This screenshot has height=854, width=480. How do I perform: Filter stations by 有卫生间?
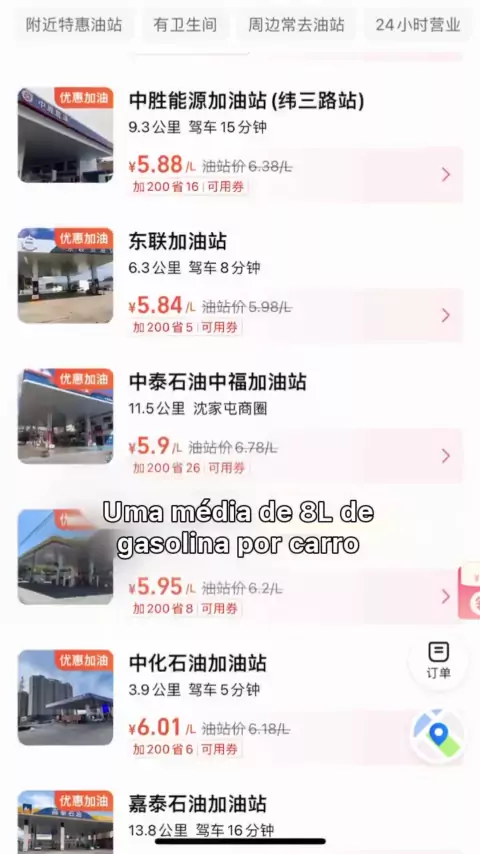pos(185,25)
